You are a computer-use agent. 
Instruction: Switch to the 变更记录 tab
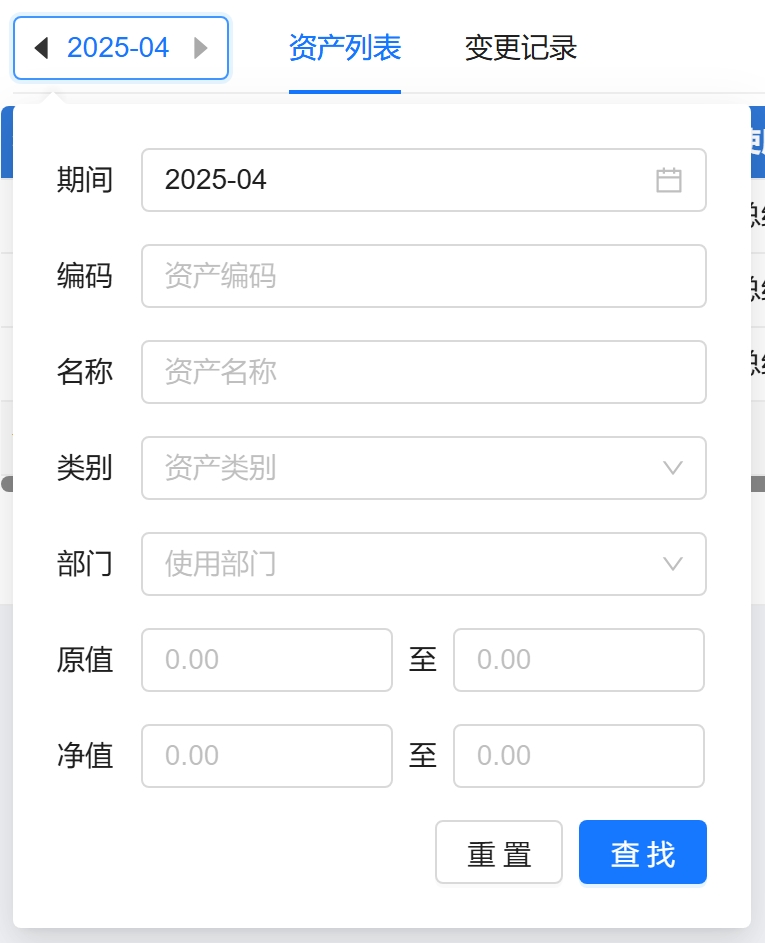520,47
